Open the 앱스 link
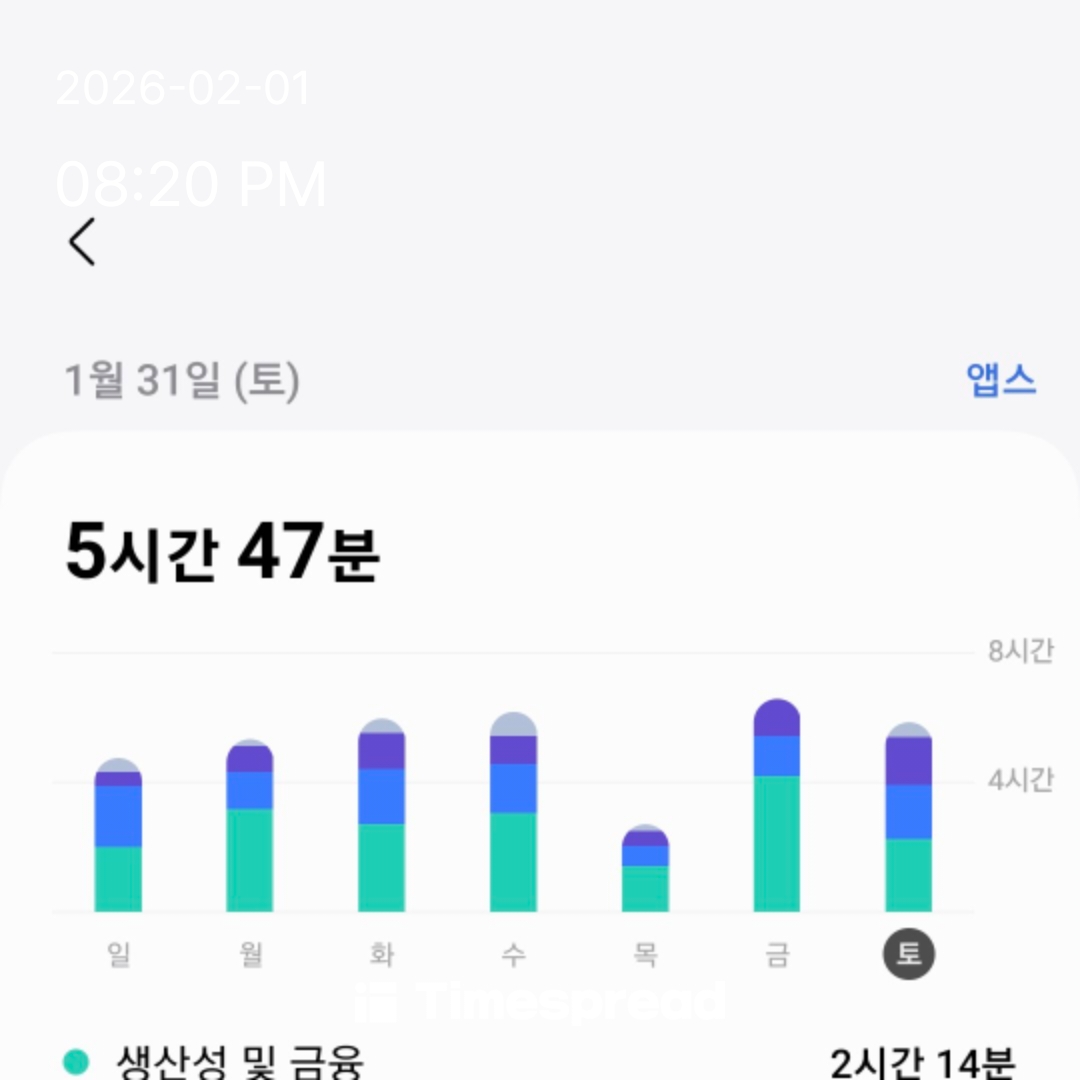The image size is (1080, 1080). (x=1000, y=381)
